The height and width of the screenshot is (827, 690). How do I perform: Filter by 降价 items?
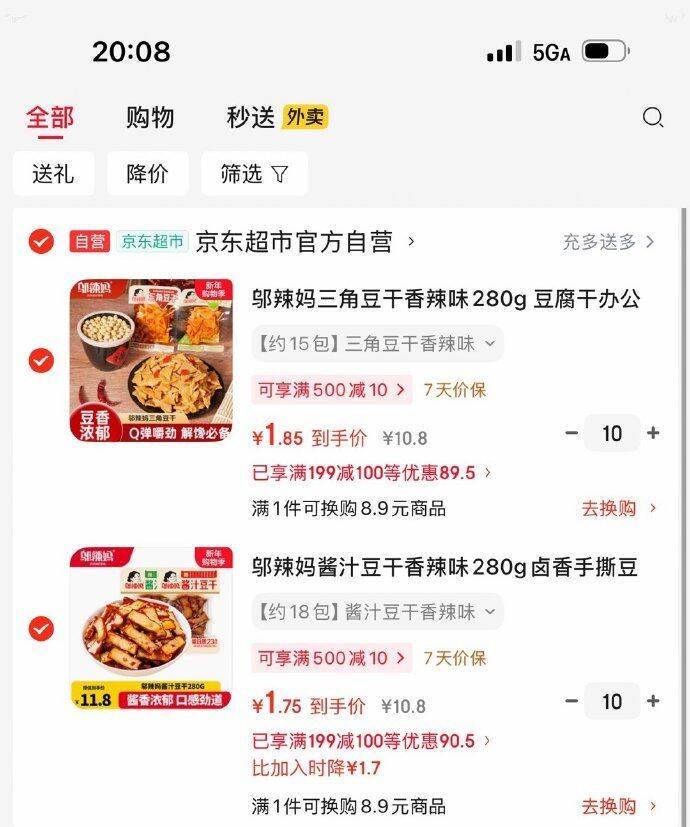click(147, 174)
